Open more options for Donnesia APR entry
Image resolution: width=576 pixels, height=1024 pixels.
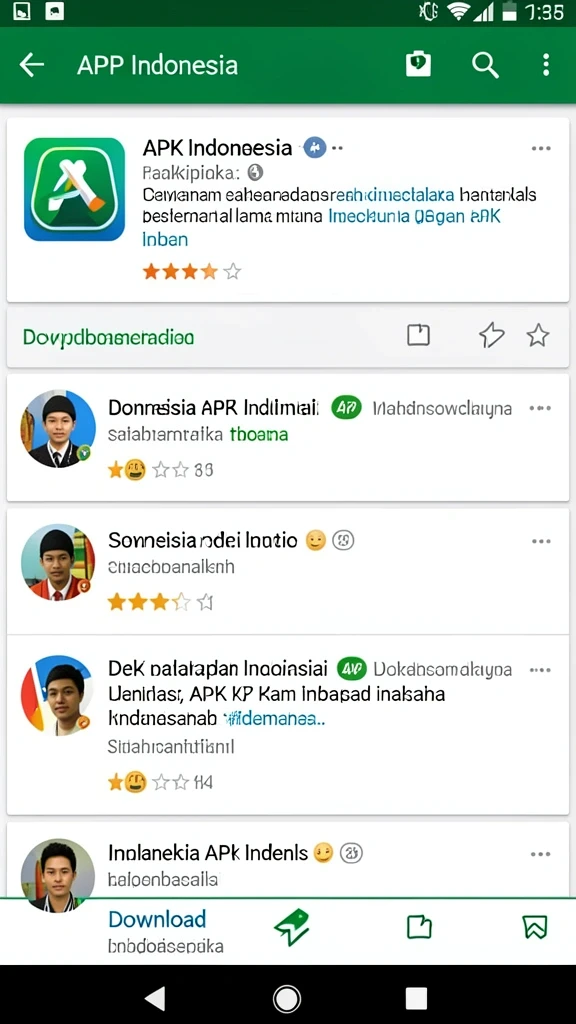pyautogui.click(x=540, y=409)
